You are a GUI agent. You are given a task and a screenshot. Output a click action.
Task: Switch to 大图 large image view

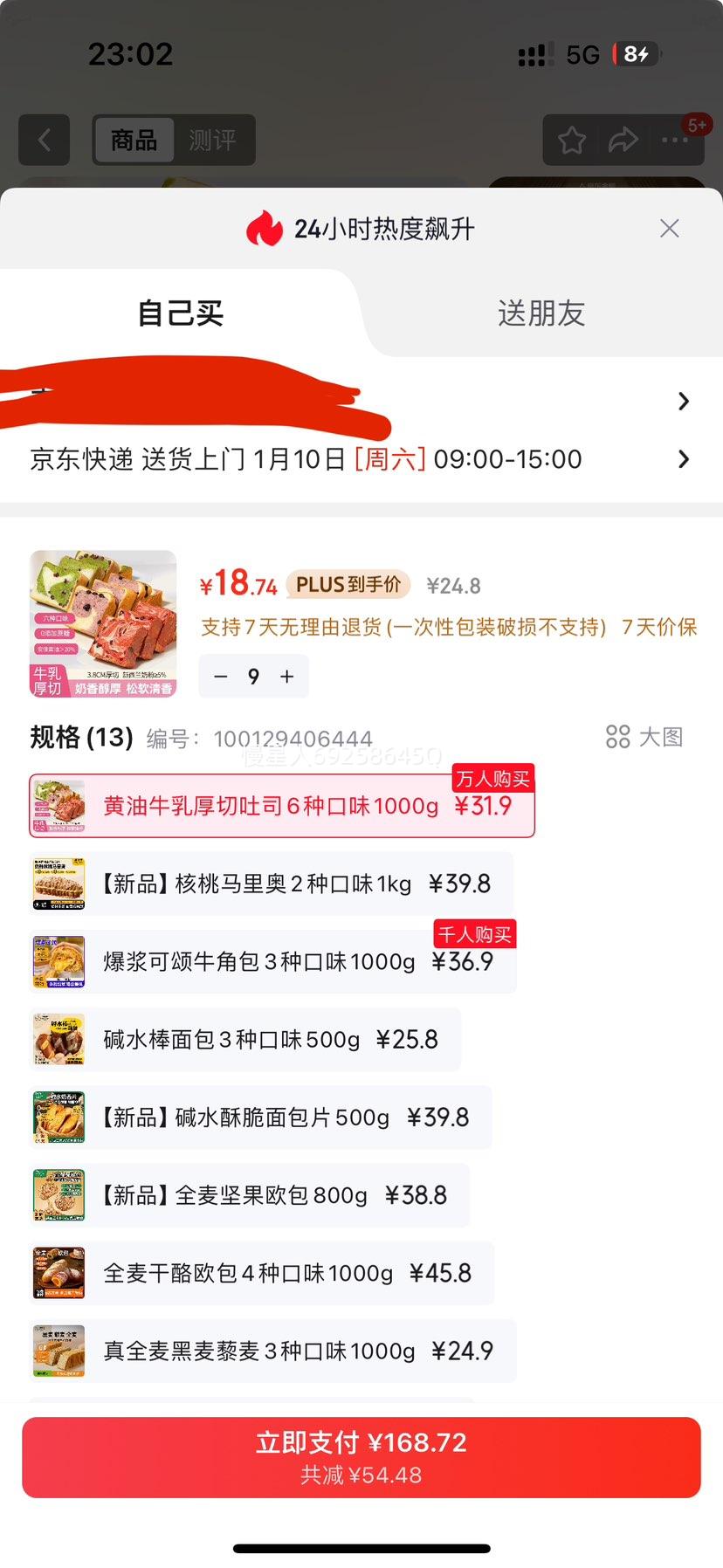pos(644,737)
